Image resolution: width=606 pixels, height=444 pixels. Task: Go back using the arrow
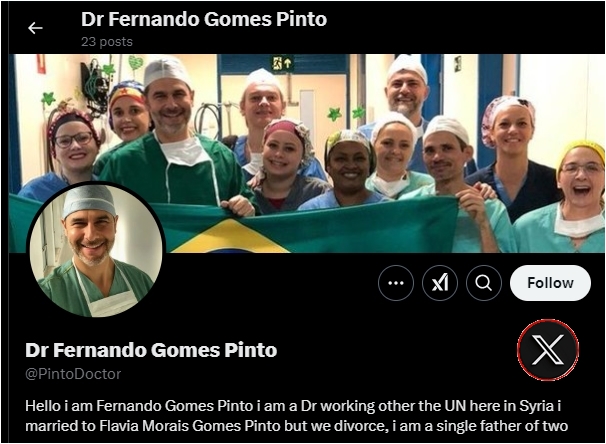[35, 28]
